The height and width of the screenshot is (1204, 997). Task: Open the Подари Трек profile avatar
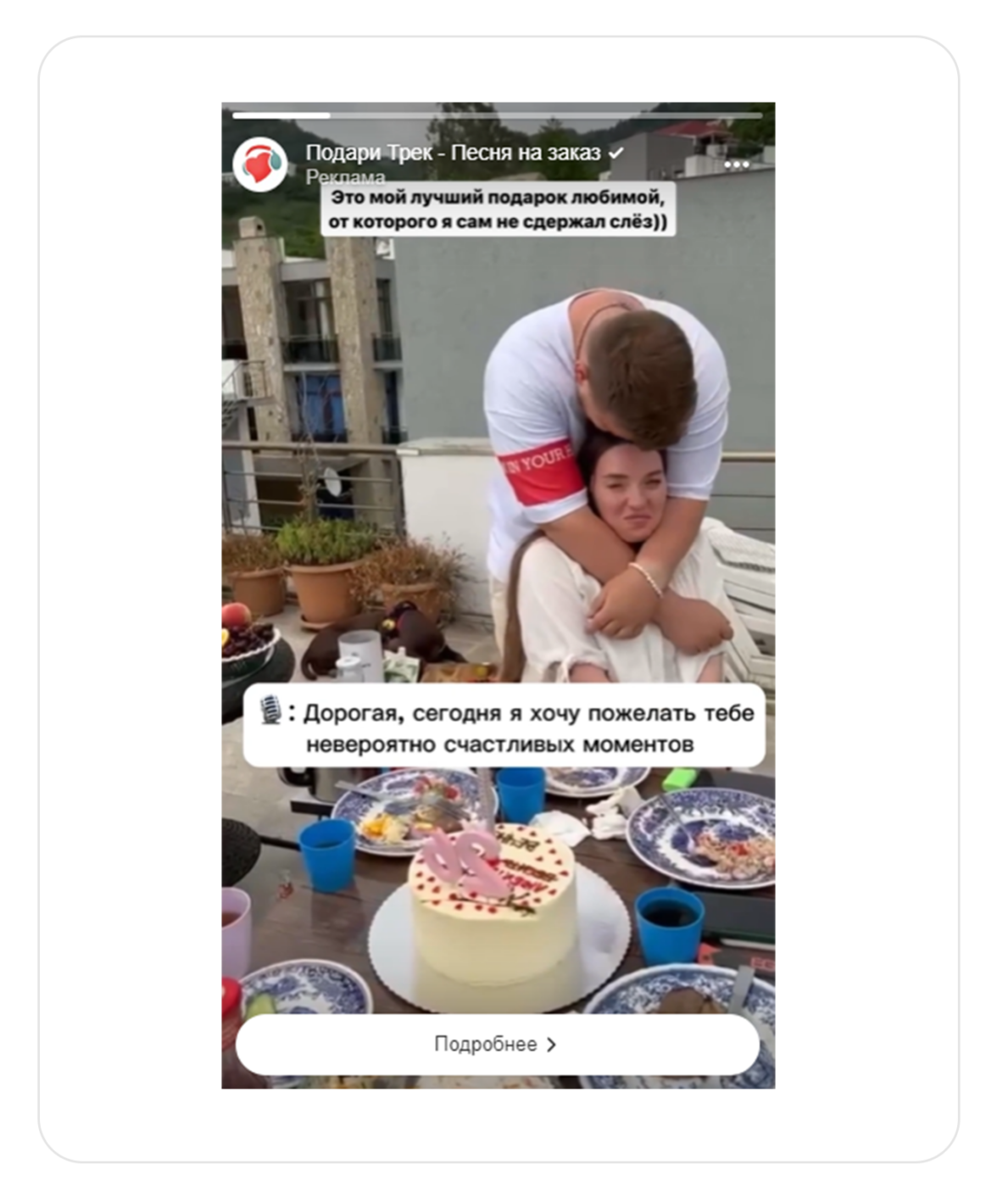(260, 164)
